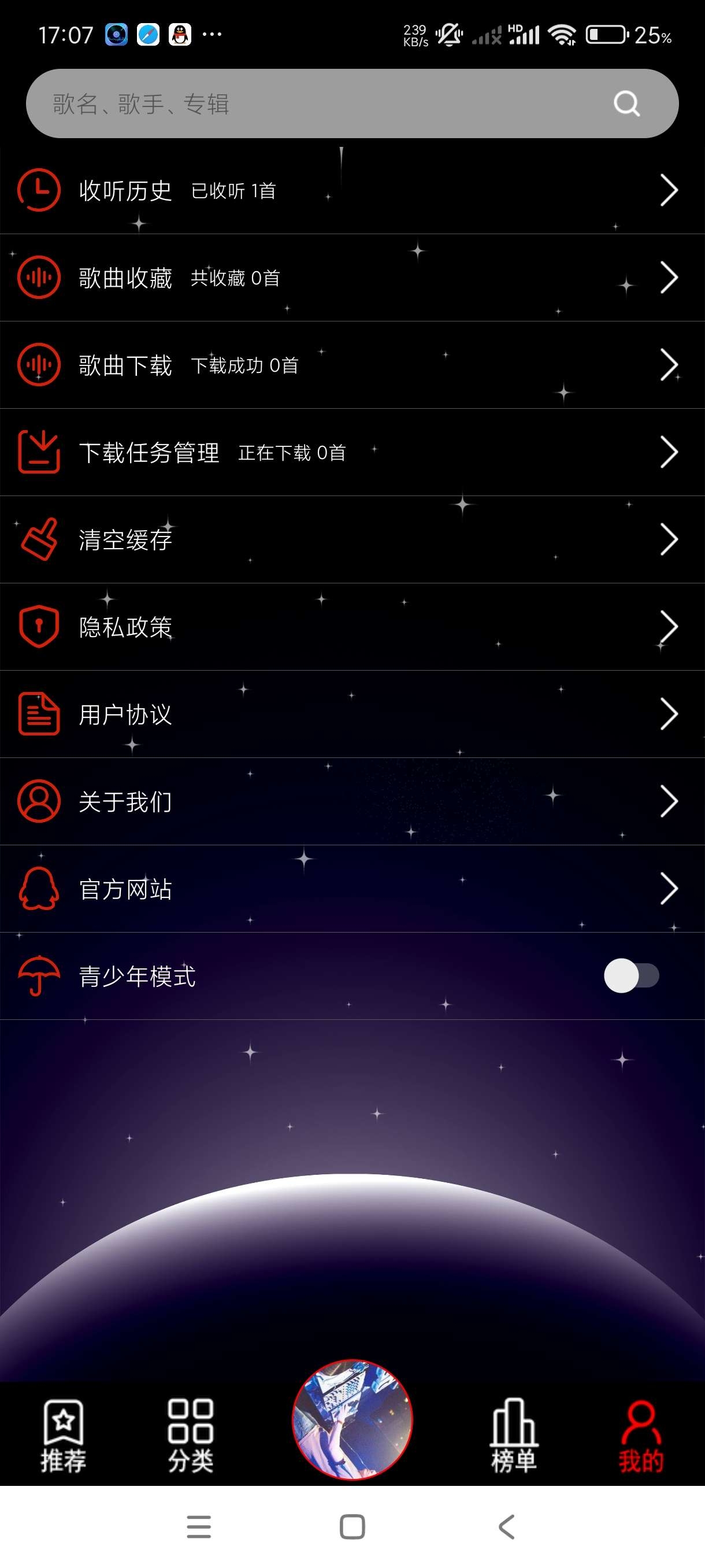Open 下载任务管理 download manager

tap(352, 452)
